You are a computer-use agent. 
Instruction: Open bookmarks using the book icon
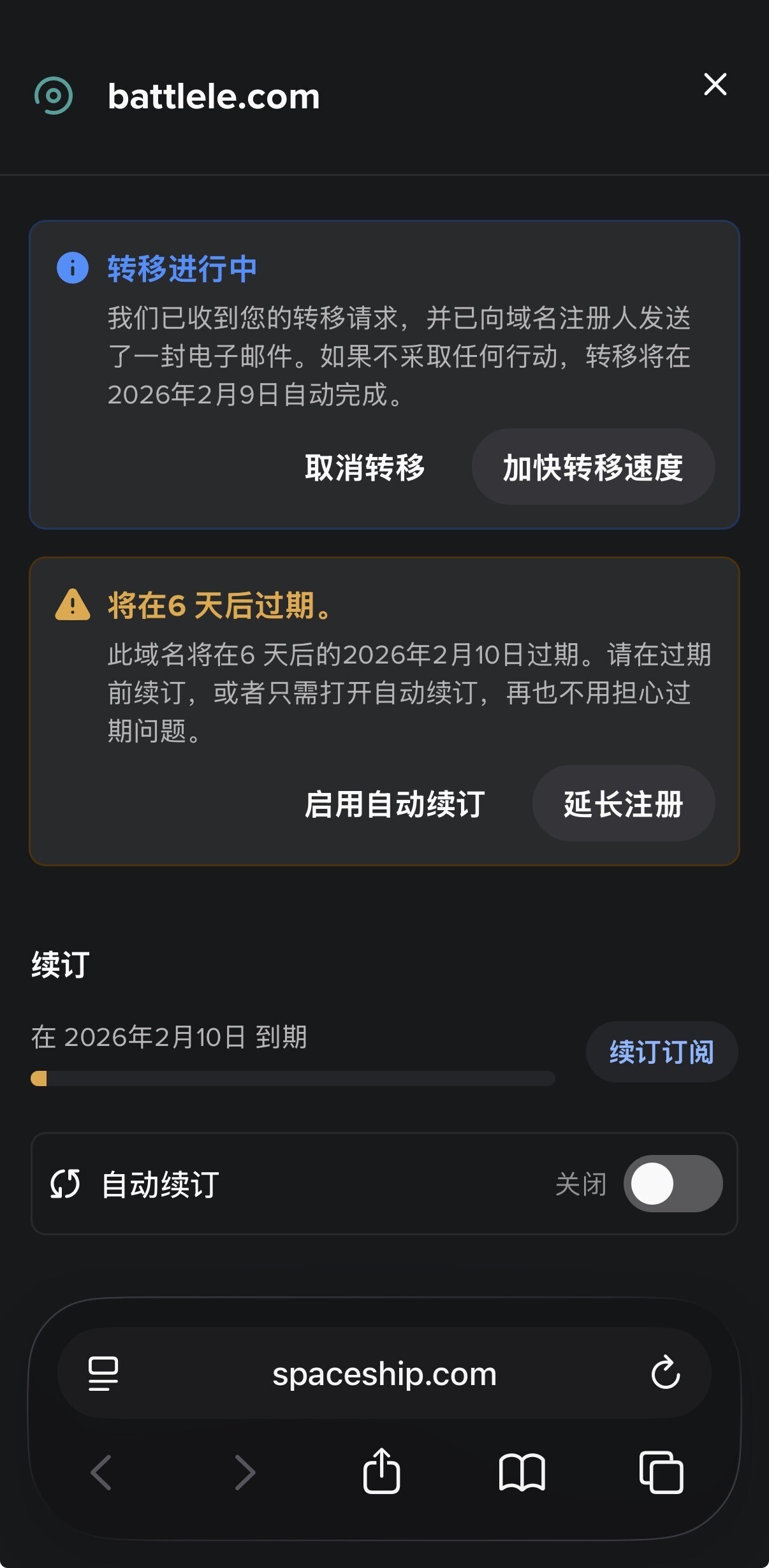click(523, 1472)
